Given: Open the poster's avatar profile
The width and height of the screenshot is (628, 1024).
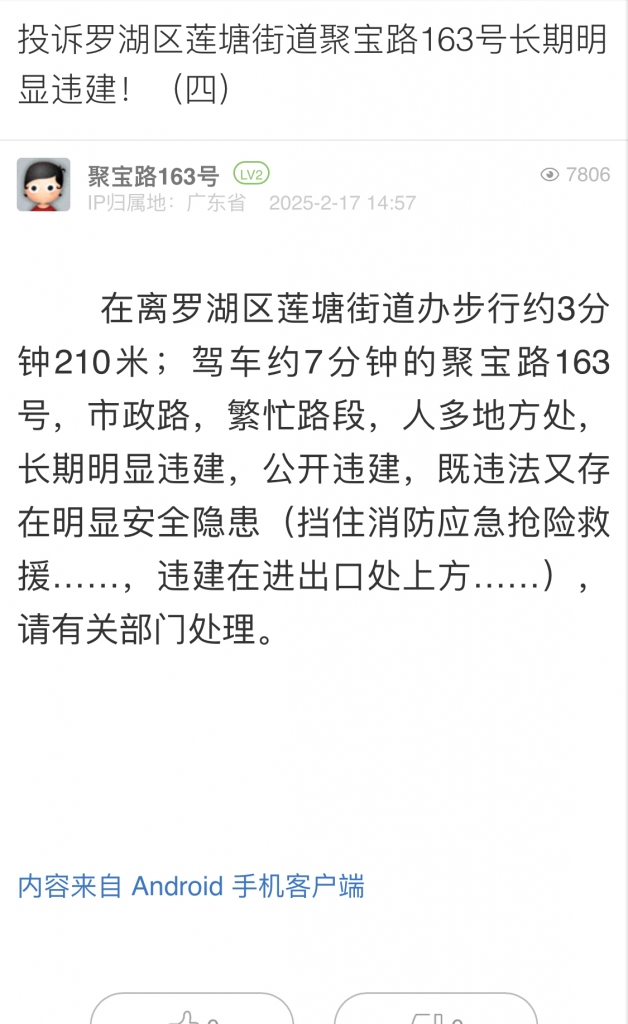Looking at the screenshot, I should (43, 185).
